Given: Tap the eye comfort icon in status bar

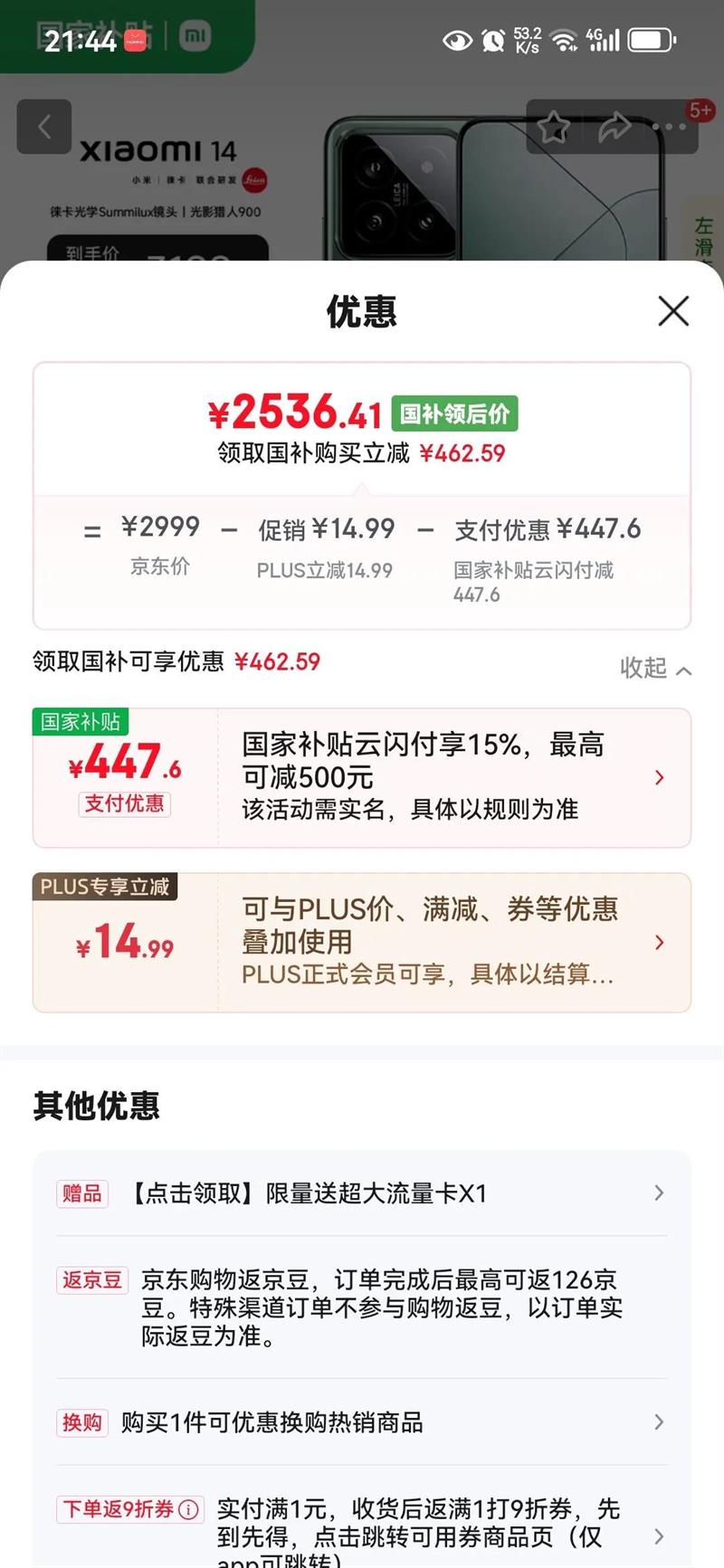Looking at the screenshot, I should [x=458, y=40].
